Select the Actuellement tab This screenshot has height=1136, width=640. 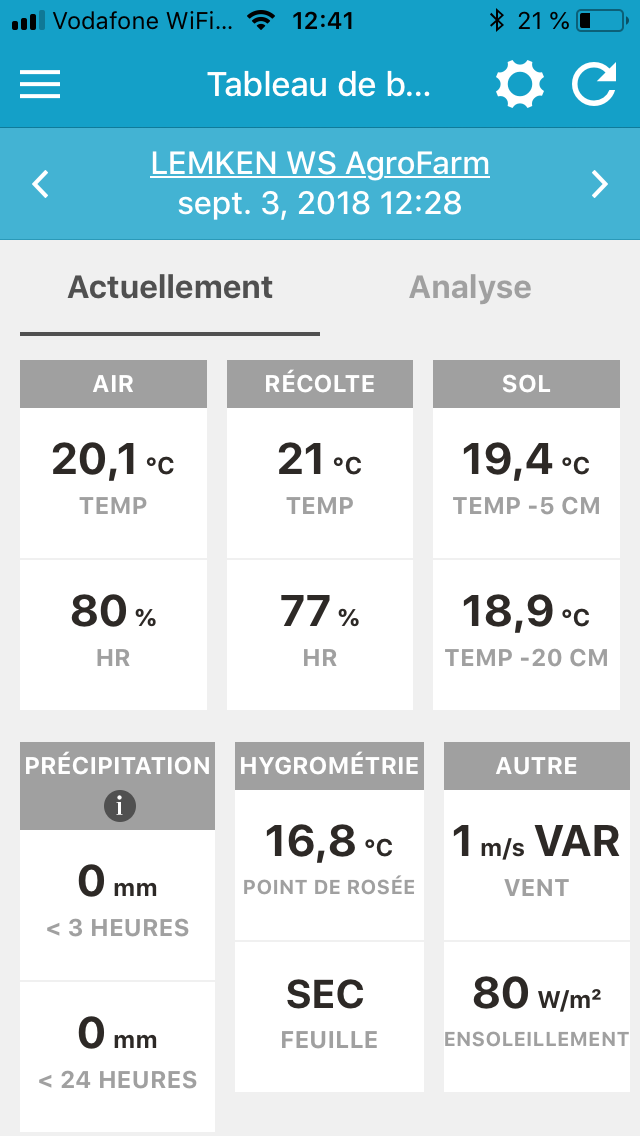click(x=170, y=288)
